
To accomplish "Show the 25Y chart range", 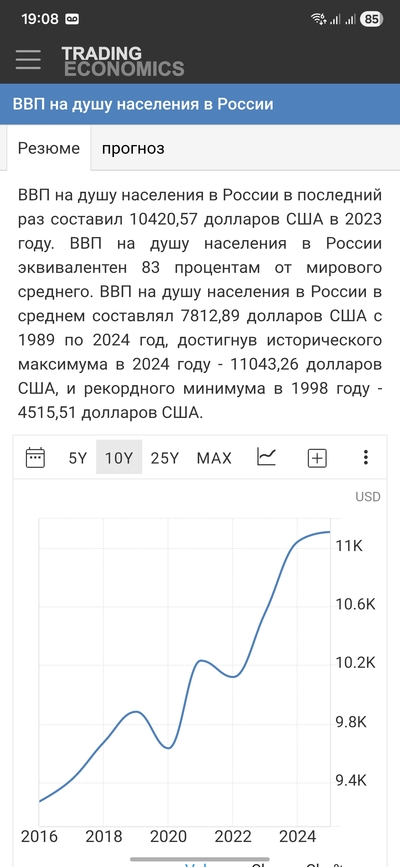I will tap(165, 458).
